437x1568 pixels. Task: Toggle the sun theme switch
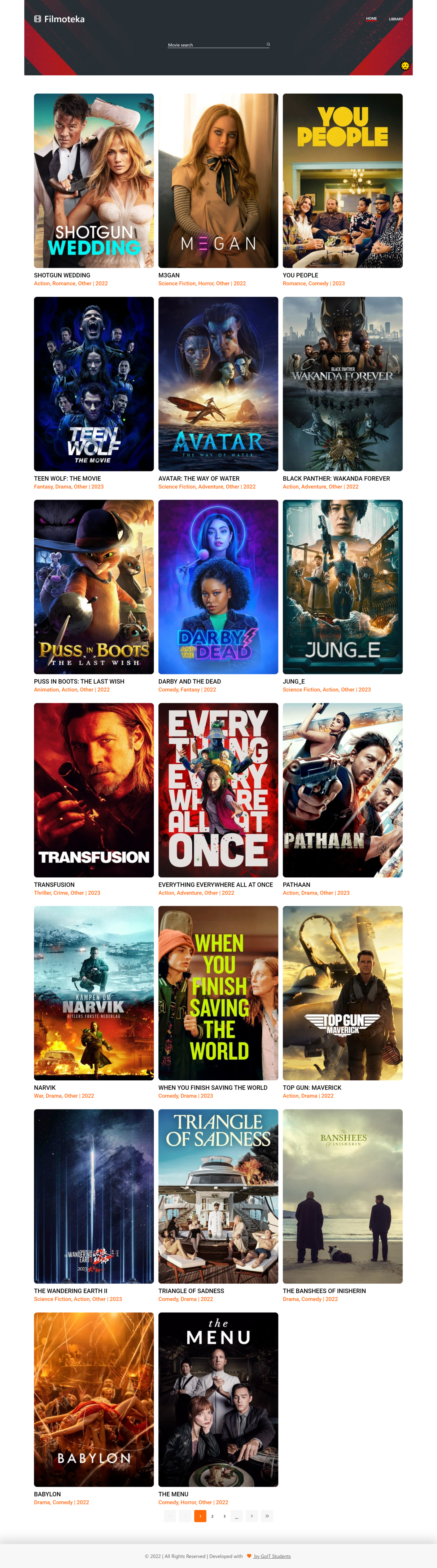[x=405, y=66]
